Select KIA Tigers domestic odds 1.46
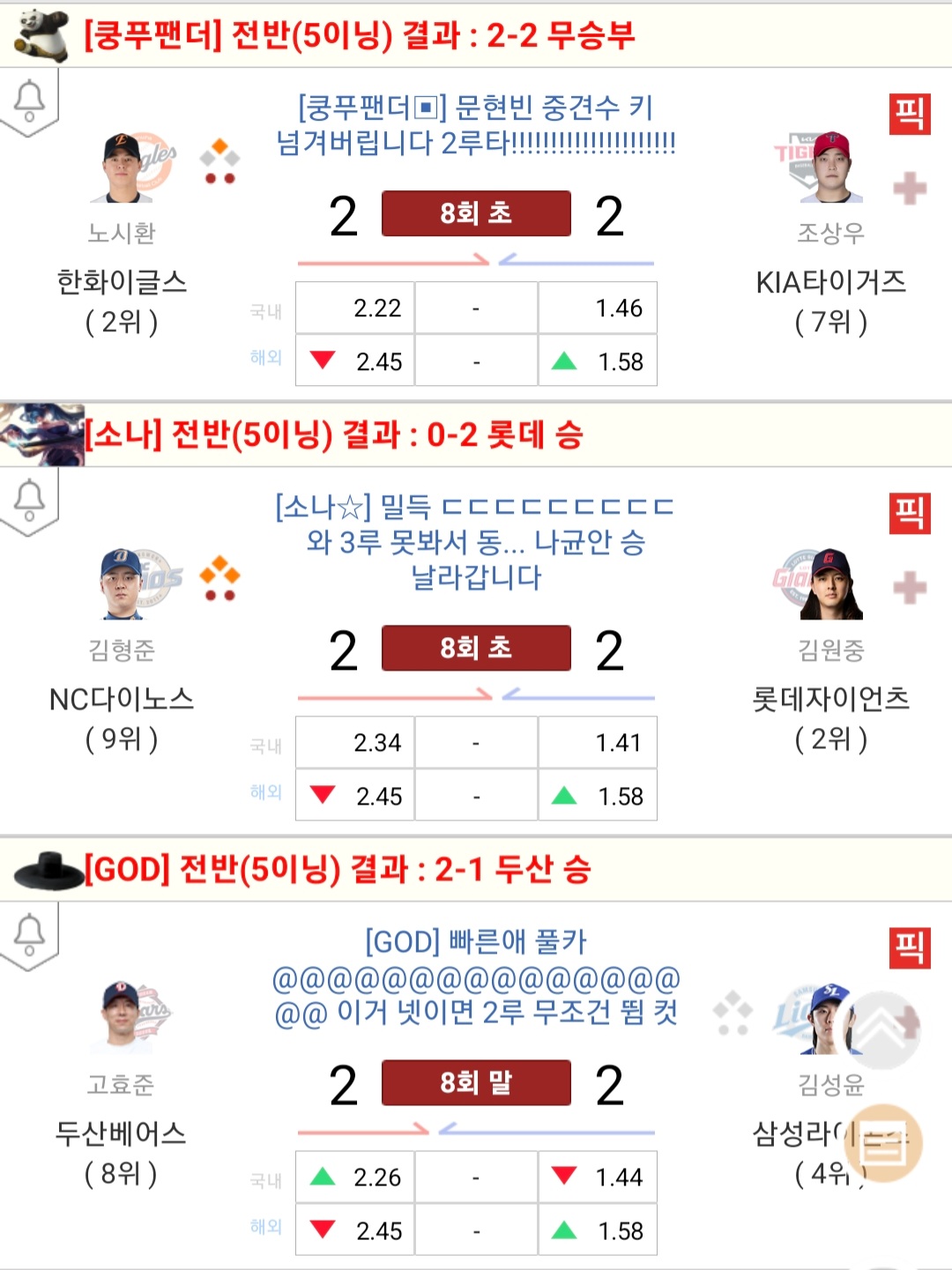The image size is (952, 1270). point(598,308)
